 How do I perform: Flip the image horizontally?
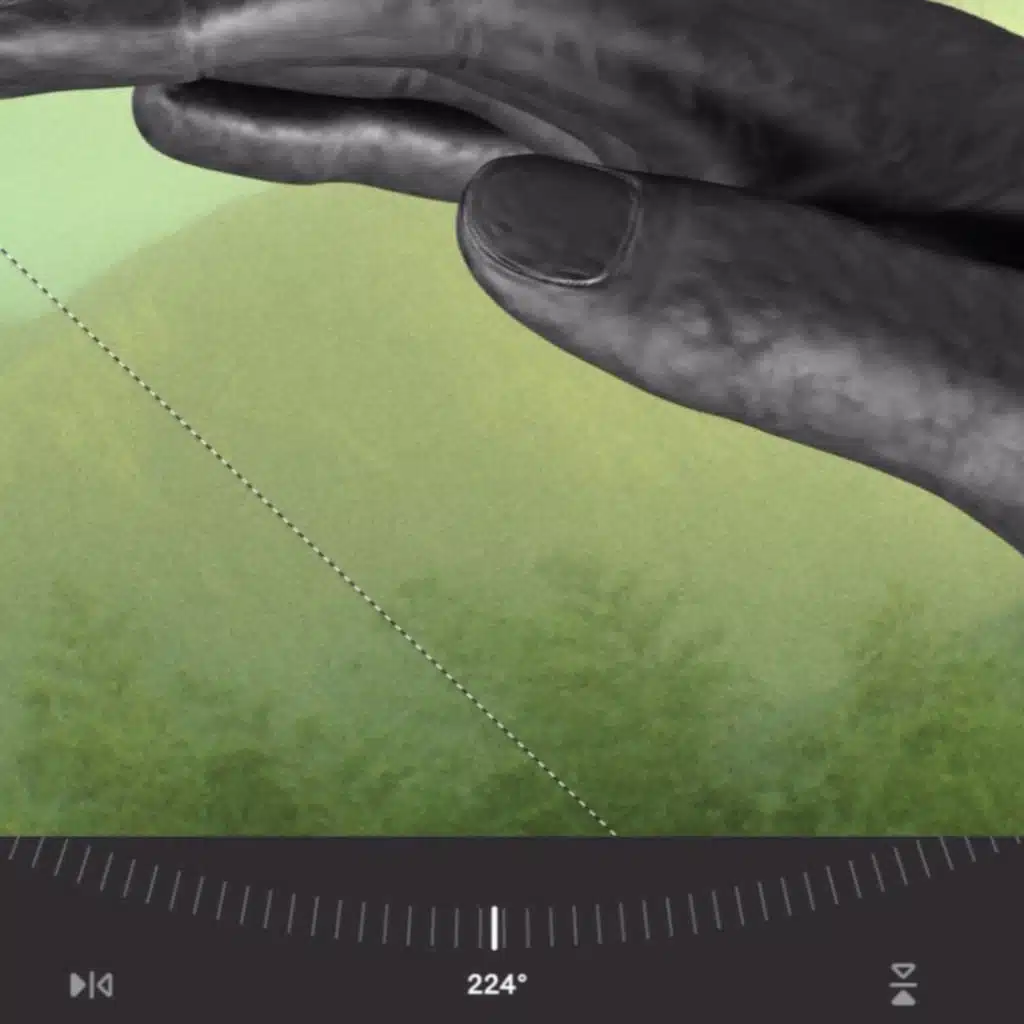pyautogui.click(x=91, y=985)
